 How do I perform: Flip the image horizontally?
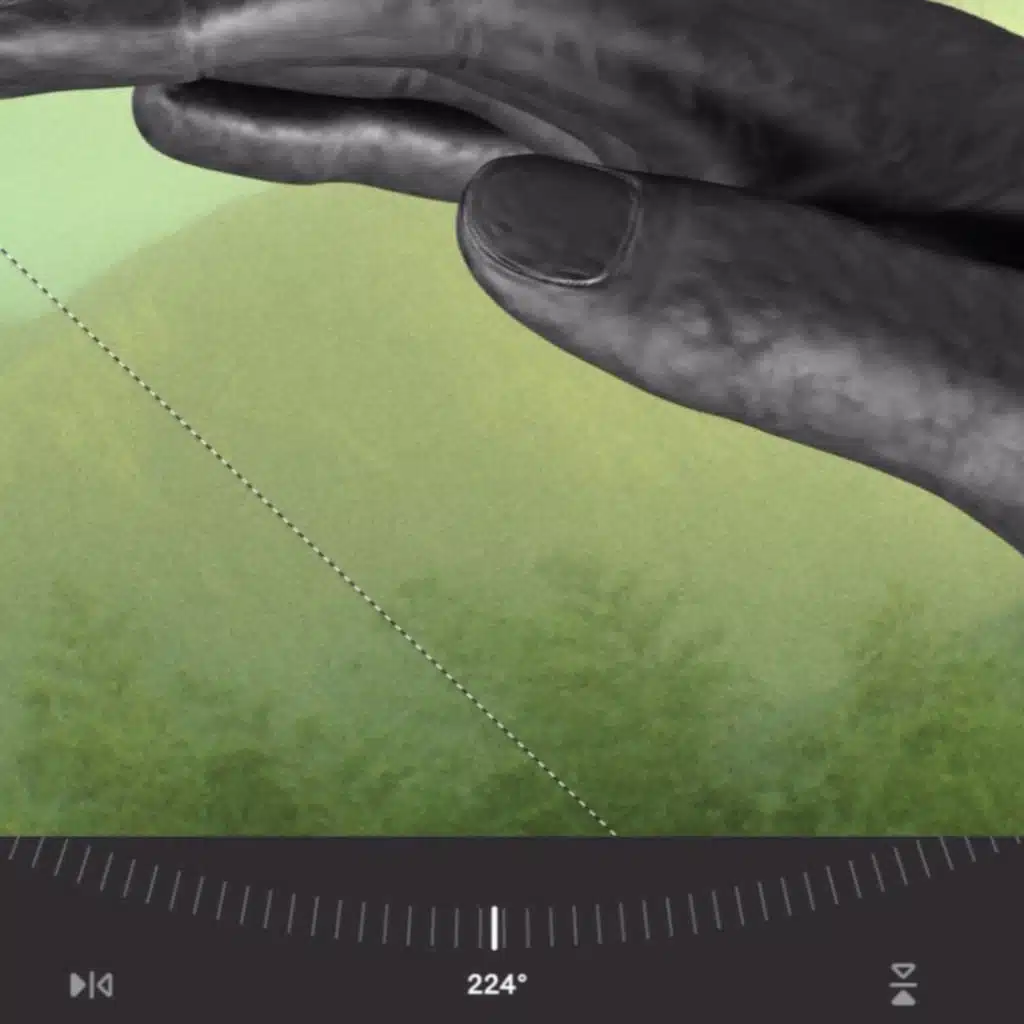pyautogui.click(x=91, y=985)
